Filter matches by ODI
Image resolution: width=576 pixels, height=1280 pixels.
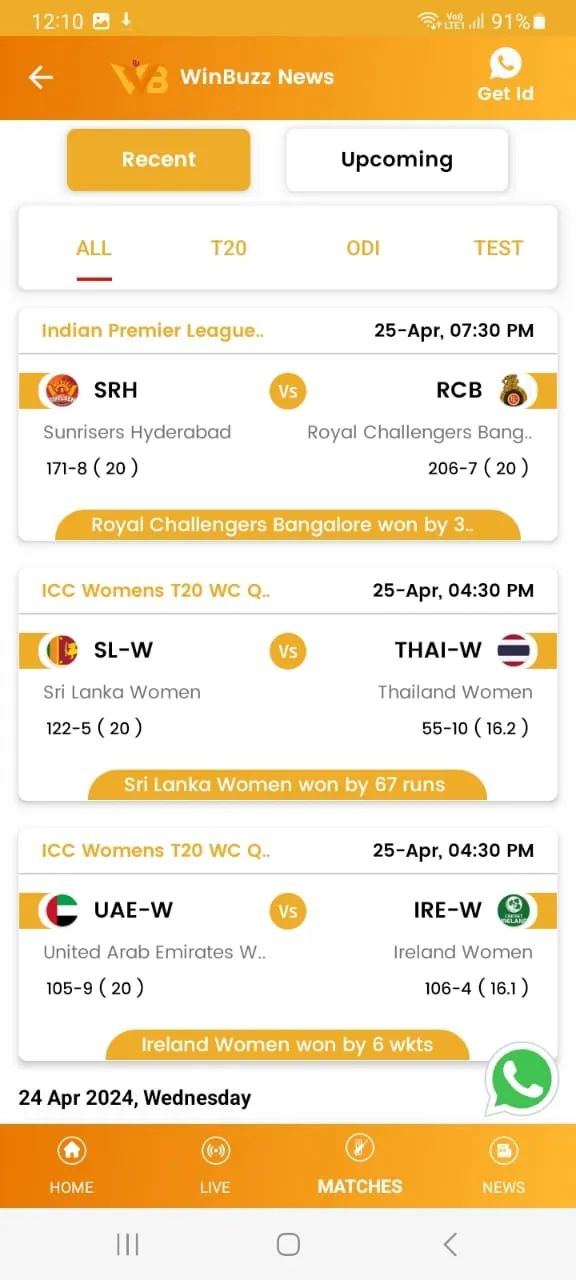tap(363, 248)
